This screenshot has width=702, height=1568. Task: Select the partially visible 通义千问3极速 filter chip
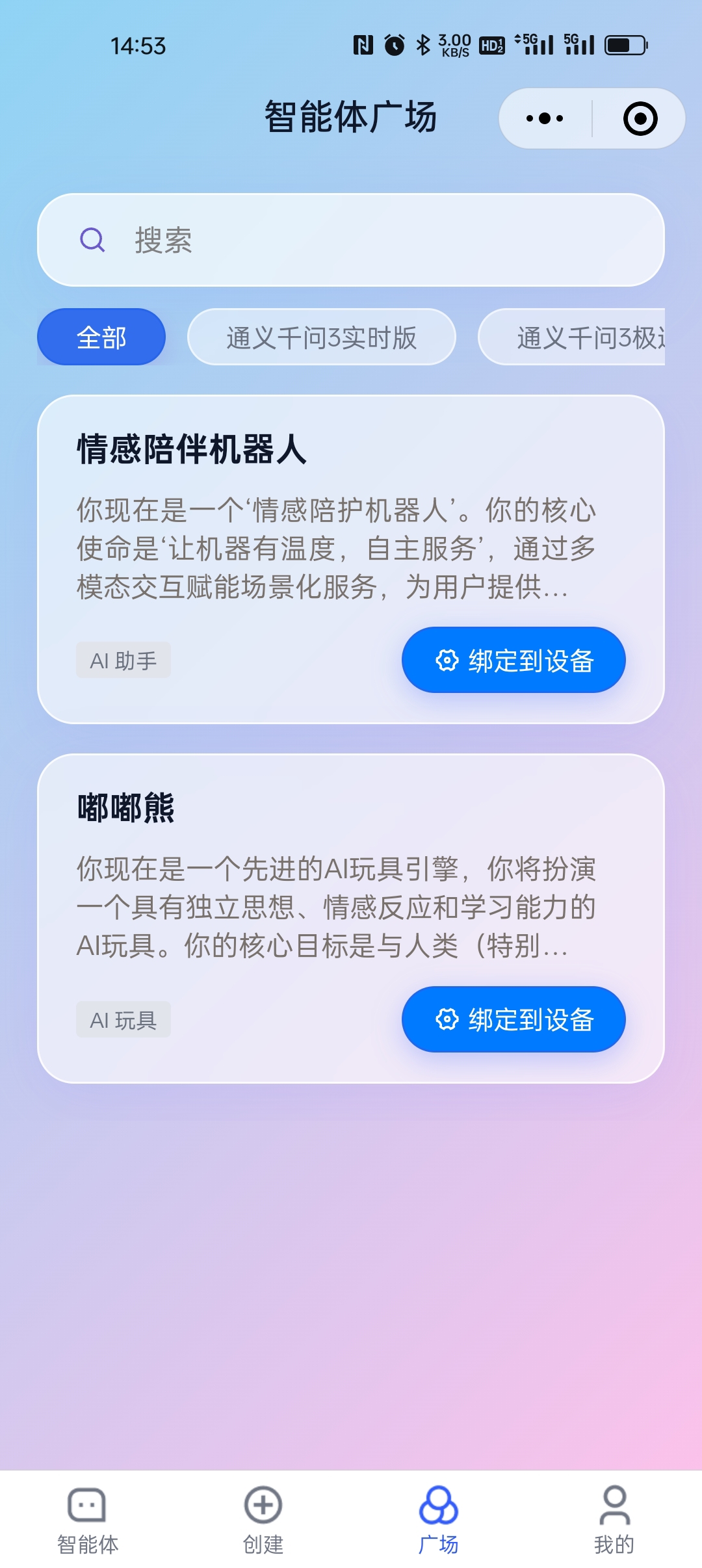click(593, 337)
